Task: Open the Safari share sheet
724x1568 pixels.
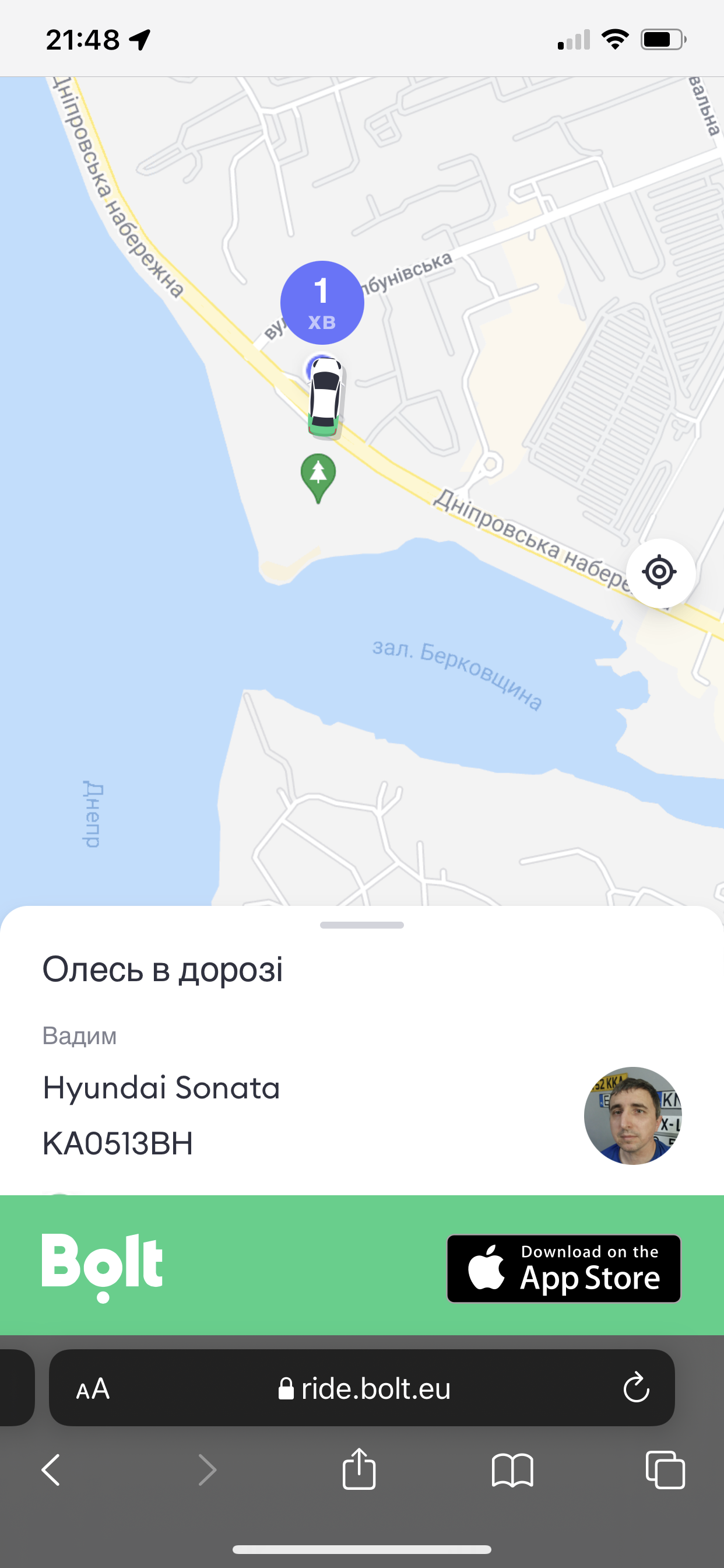Action: 359,1469
